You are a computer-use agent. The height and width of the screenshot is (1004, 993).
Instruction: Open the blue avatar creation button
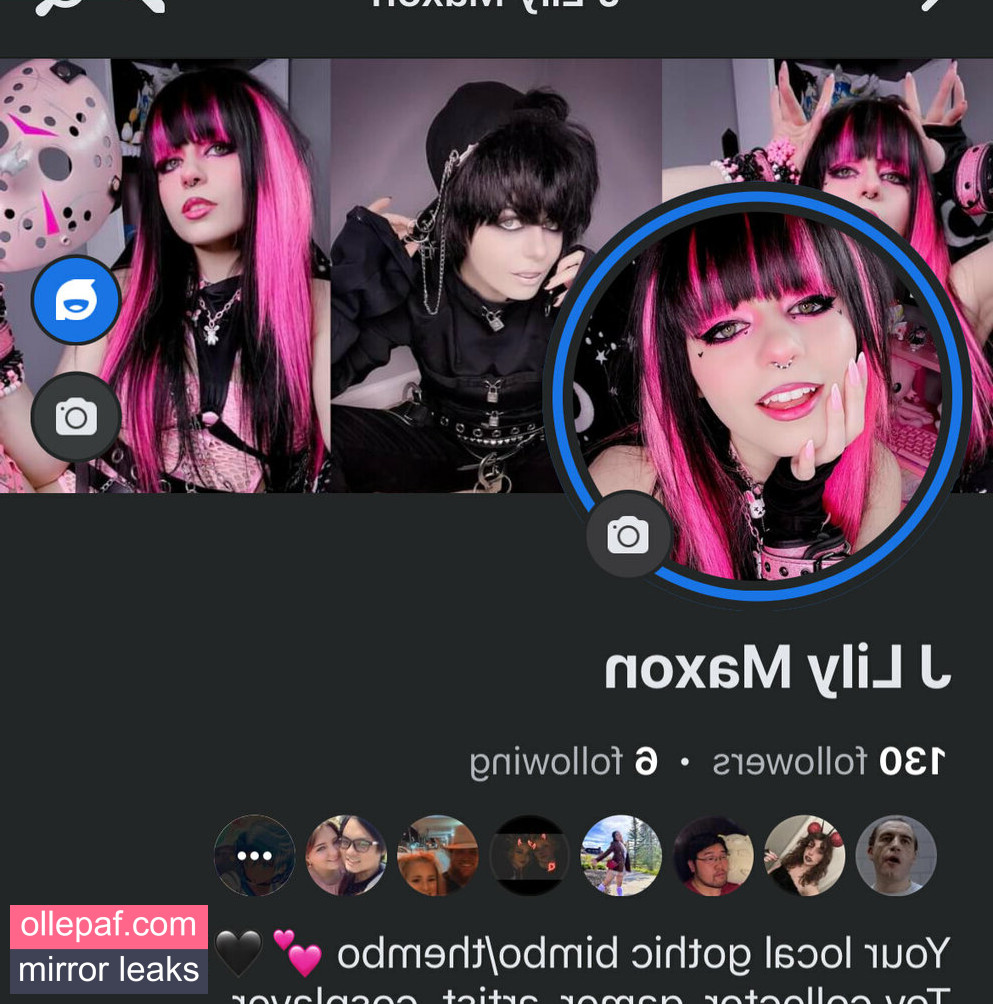click(76, 301)
